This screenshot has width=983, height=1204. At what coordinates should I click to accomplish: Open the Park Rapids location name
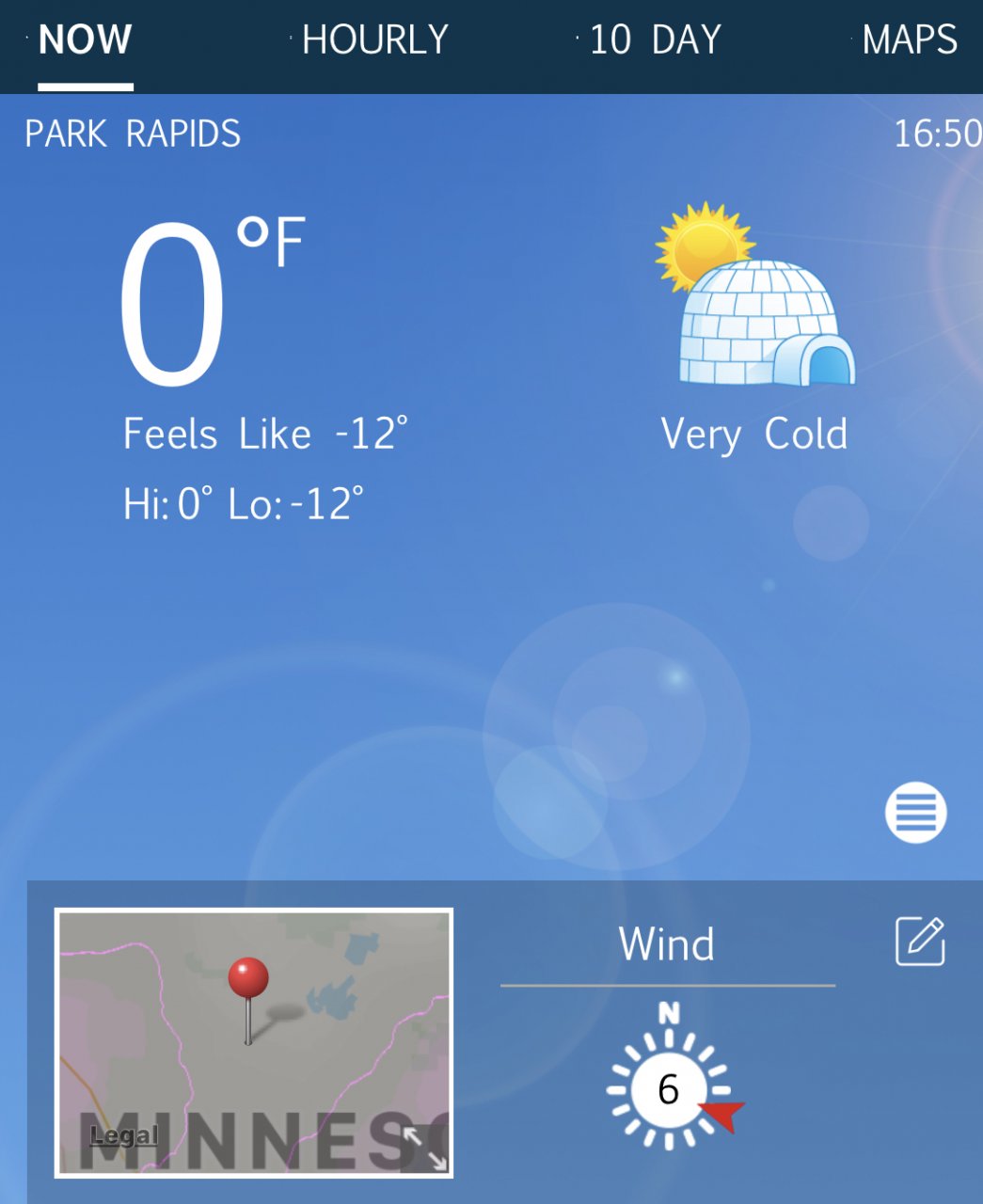(133, 134)
